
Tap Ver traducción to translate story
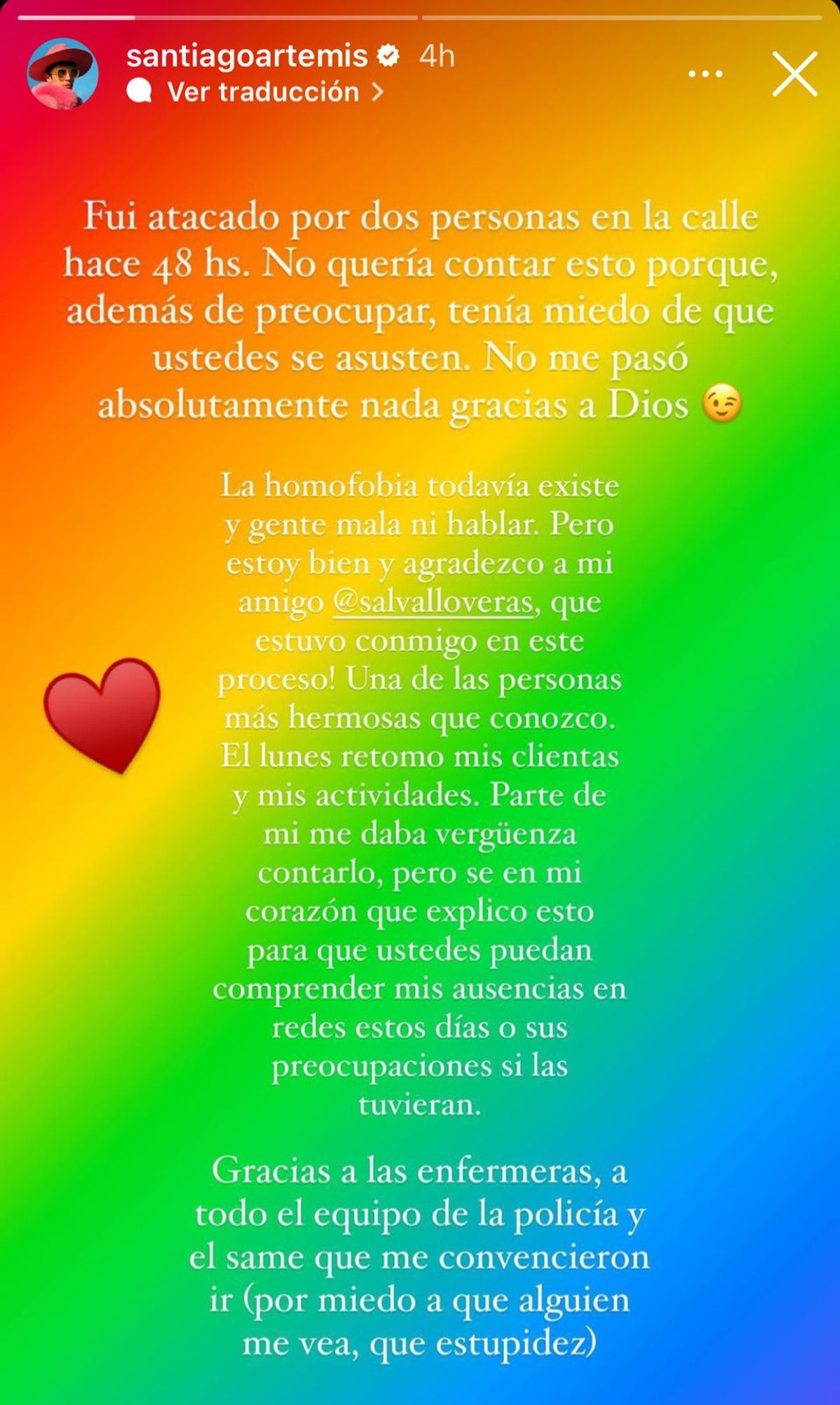click(x=263, y=92)
